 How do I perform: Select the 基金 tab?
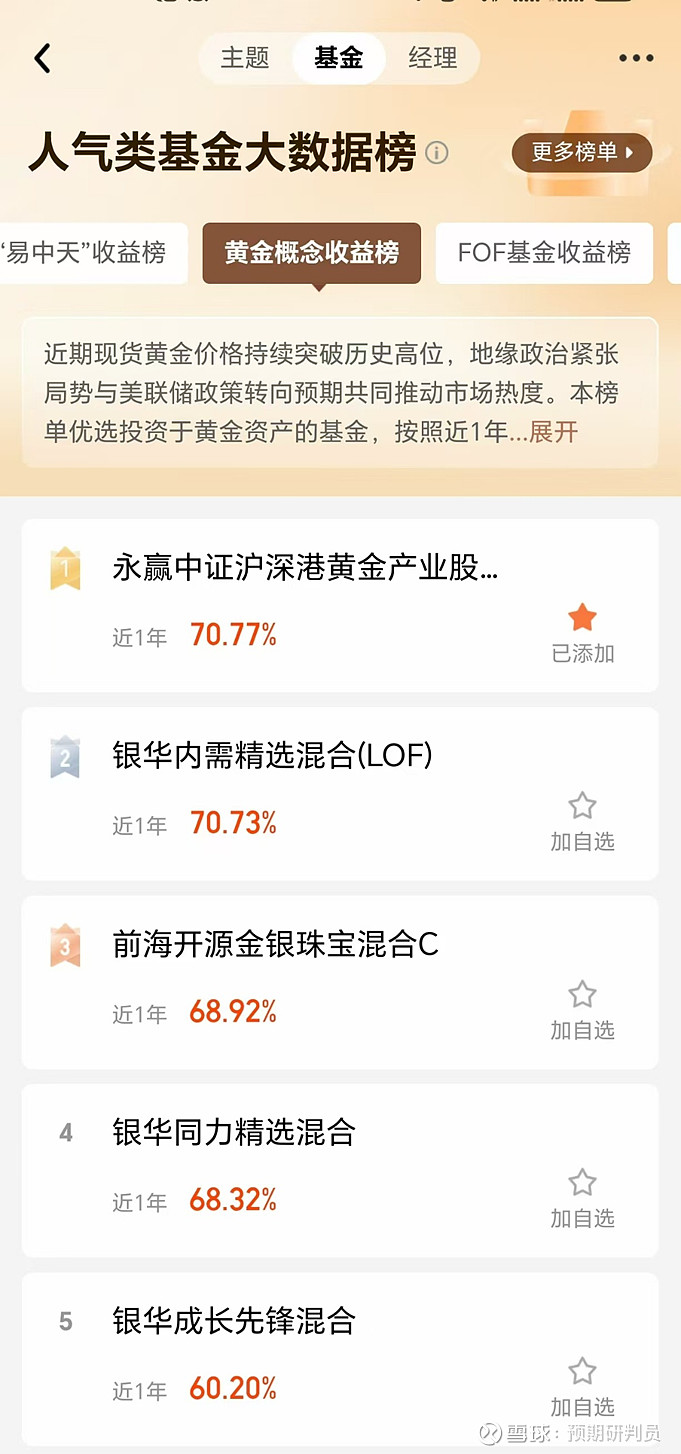point(338,58)
